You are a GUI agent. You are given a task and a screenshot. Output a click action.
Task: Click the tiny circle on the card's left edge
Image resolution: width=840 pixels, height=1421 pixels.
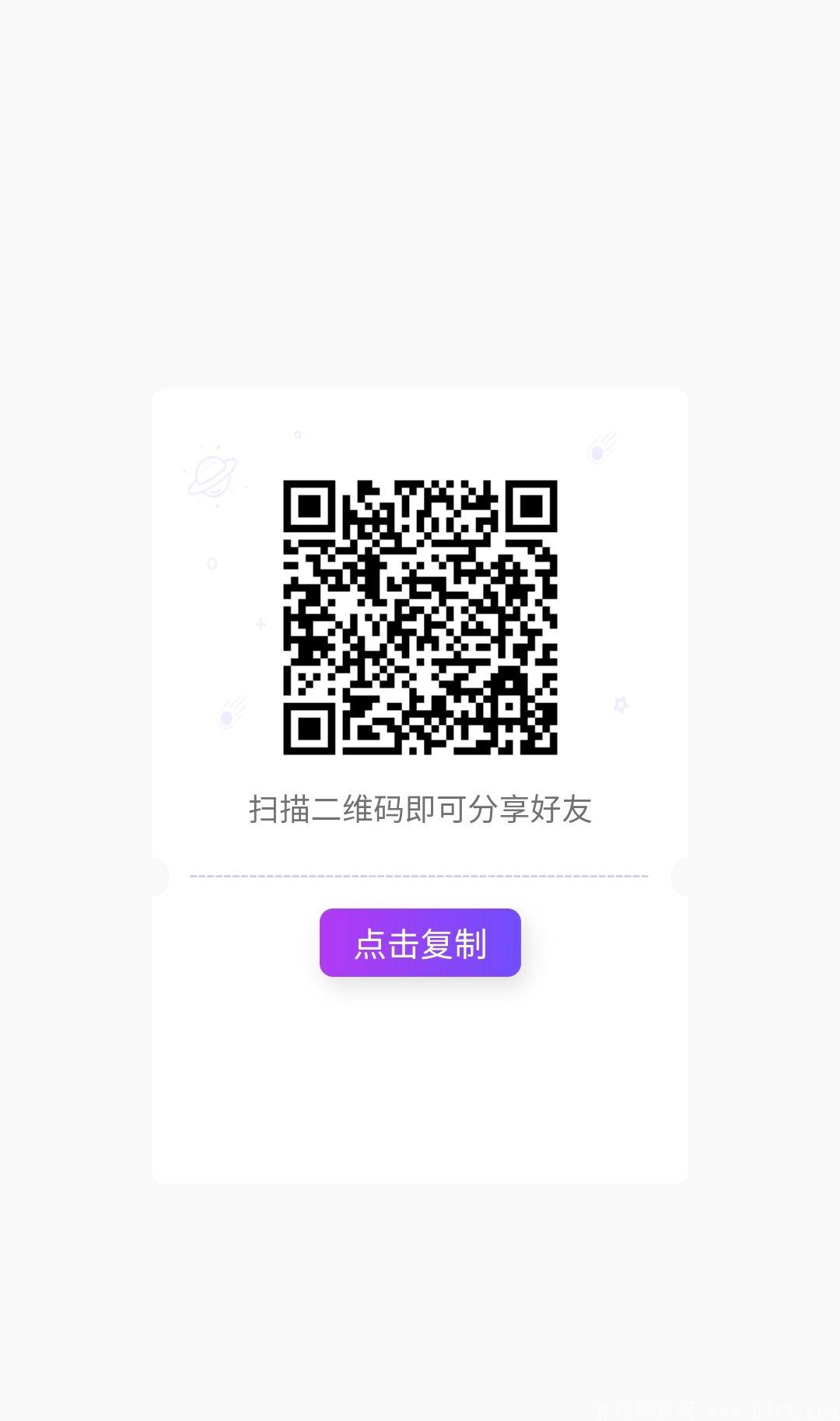tap(210, 562)
